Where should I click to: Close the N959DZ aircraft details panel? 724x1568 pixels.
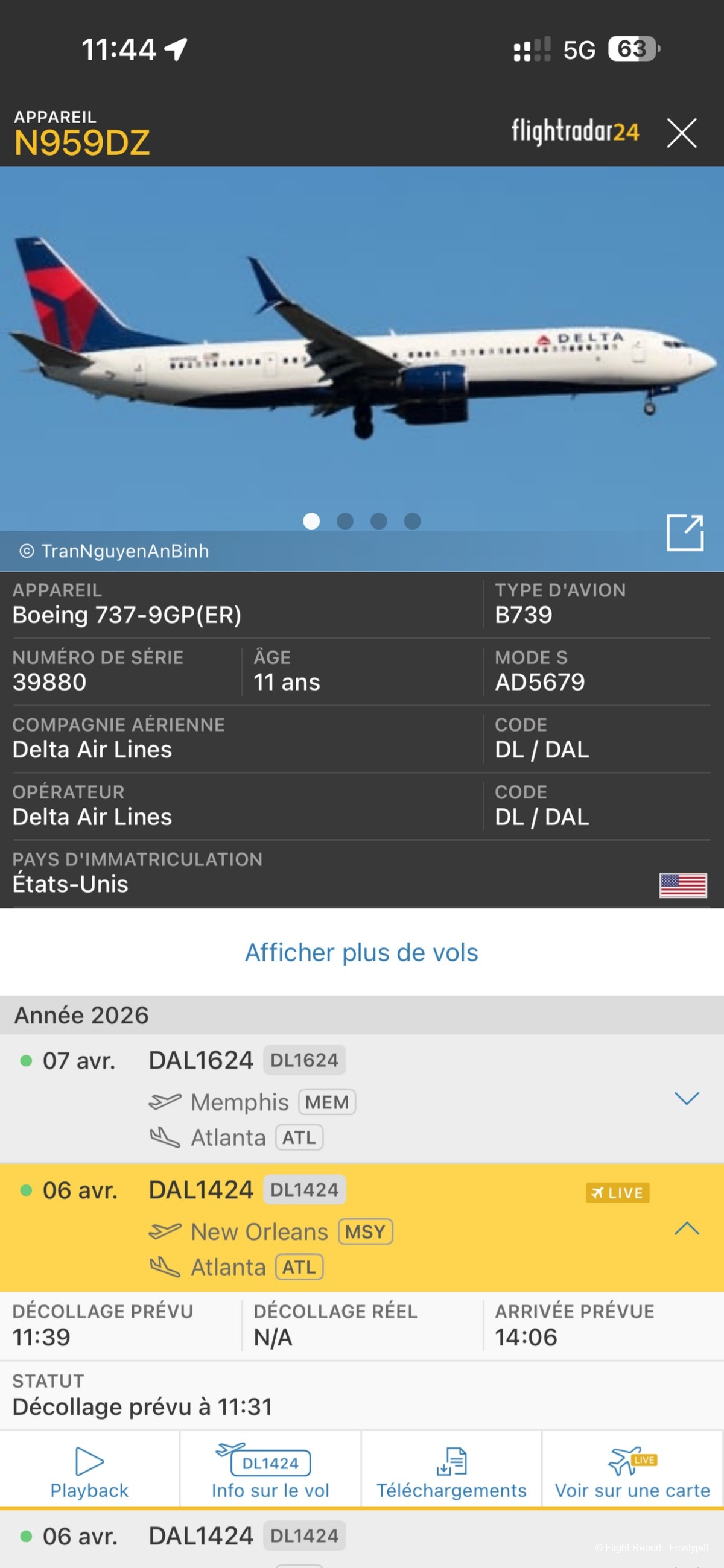point(681,133)
